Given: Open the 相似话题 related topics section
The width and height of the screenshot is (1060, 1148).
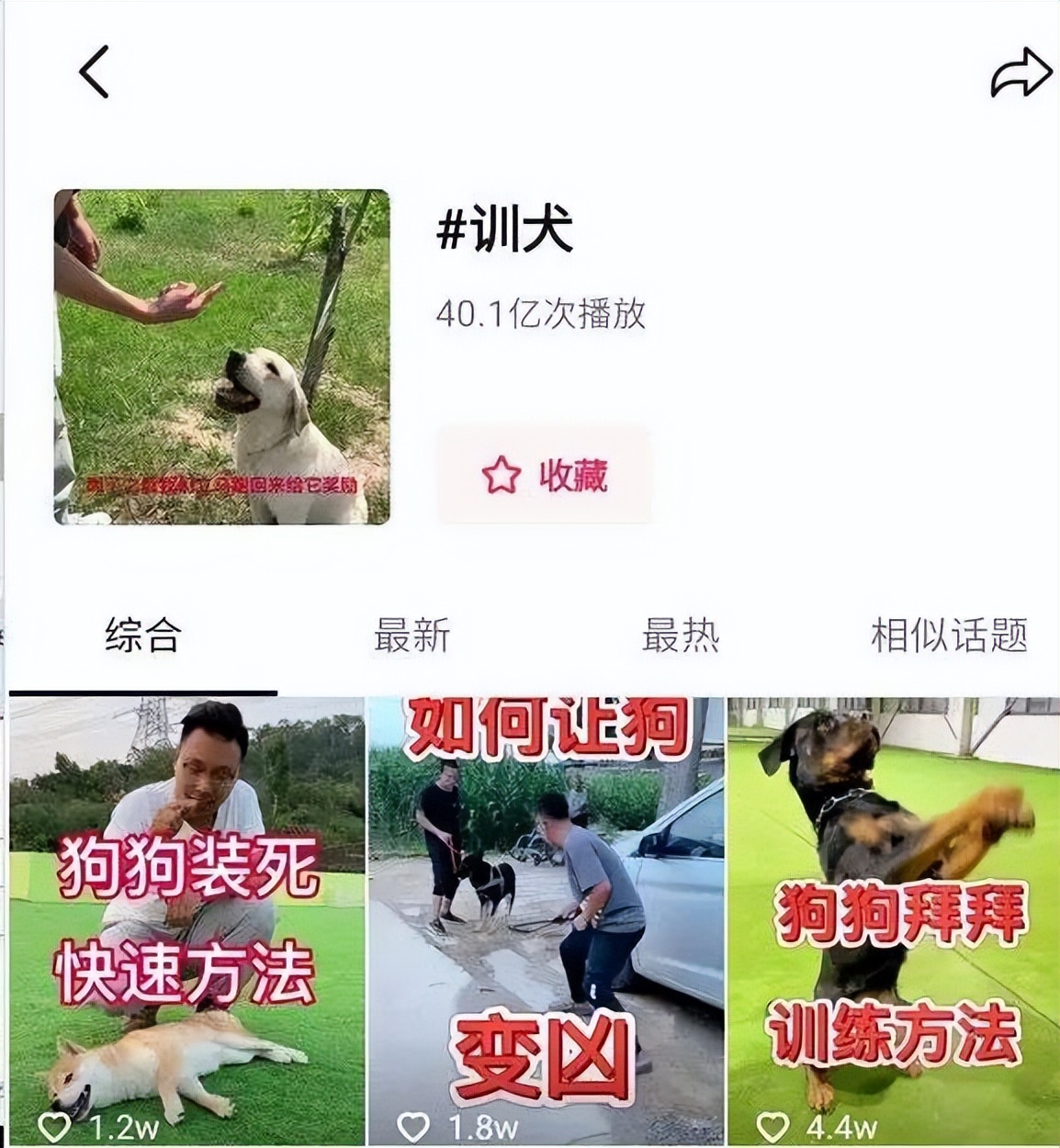Looking at the screenshot, I should (x=948, y=634).
